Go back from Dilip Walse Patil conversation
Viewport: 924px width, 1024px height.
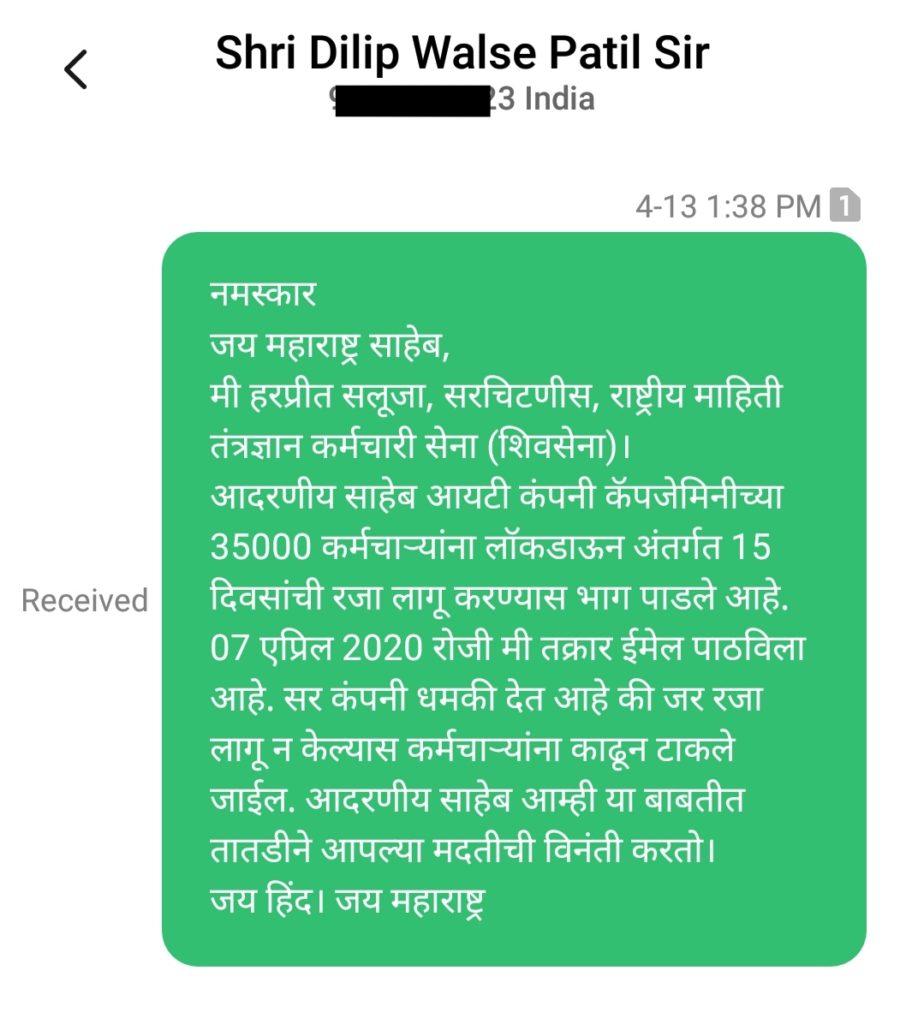click(76, 69)
